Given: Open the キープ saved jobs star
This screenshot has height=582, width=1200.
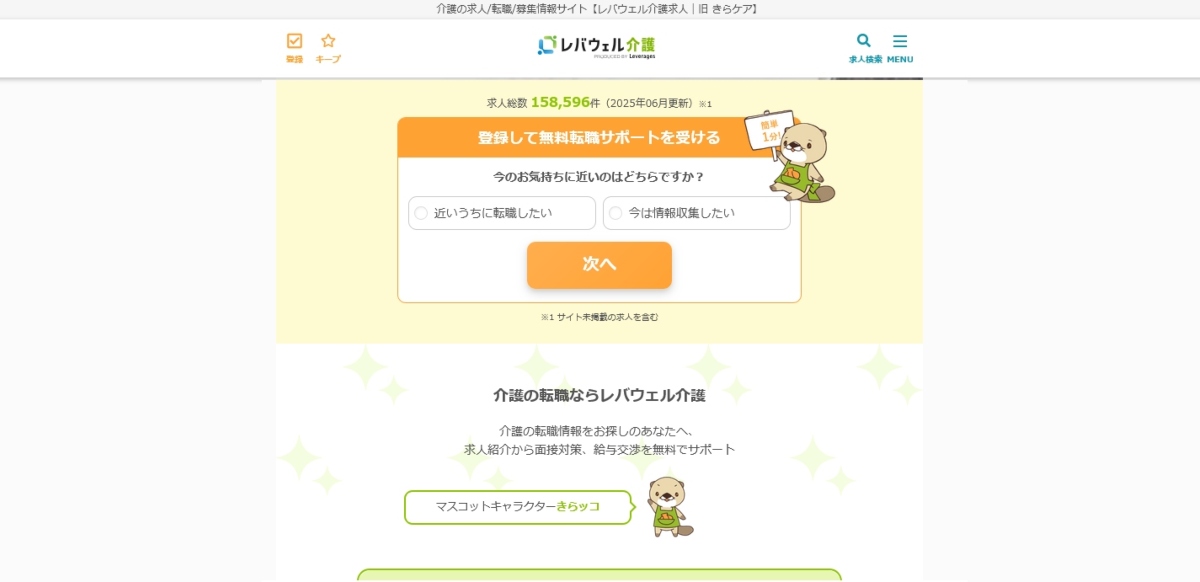Looking at the screenshot, I should pyautogui.click(x=328, y=47).
